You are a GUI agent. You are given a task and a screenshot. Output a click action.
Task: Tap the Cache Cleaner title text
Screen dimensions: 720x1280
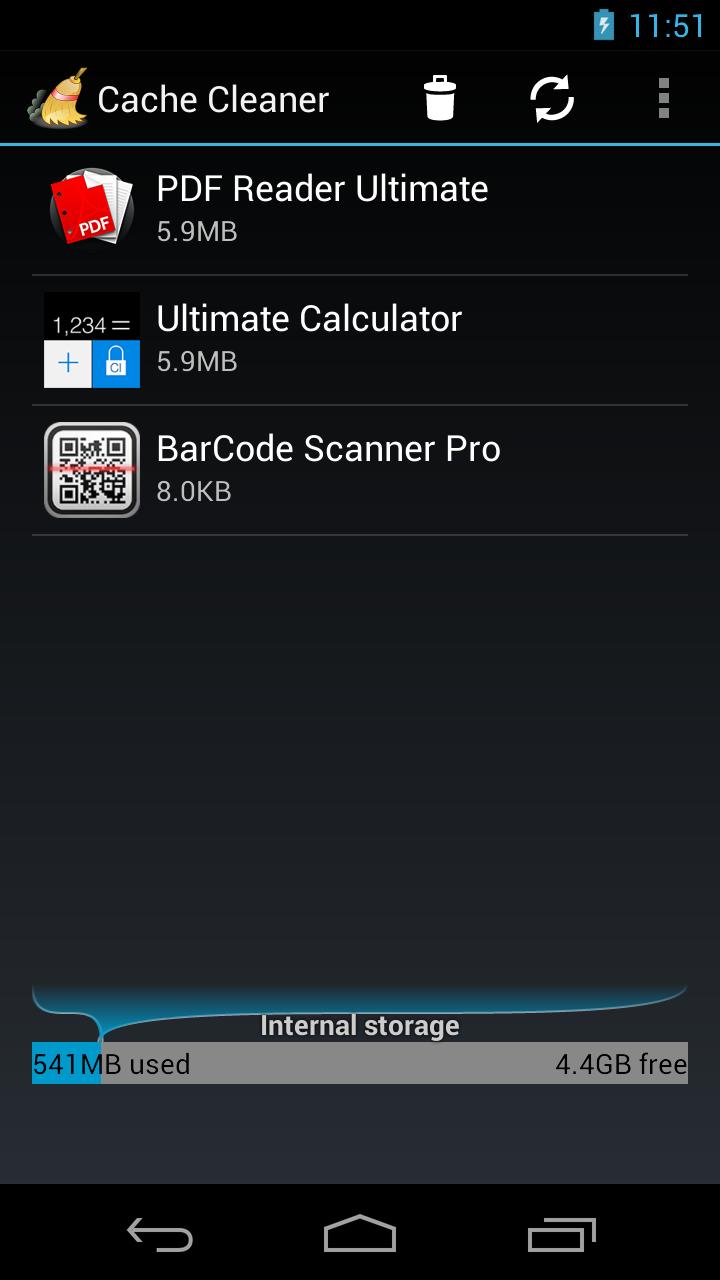(x=212, y=99)
